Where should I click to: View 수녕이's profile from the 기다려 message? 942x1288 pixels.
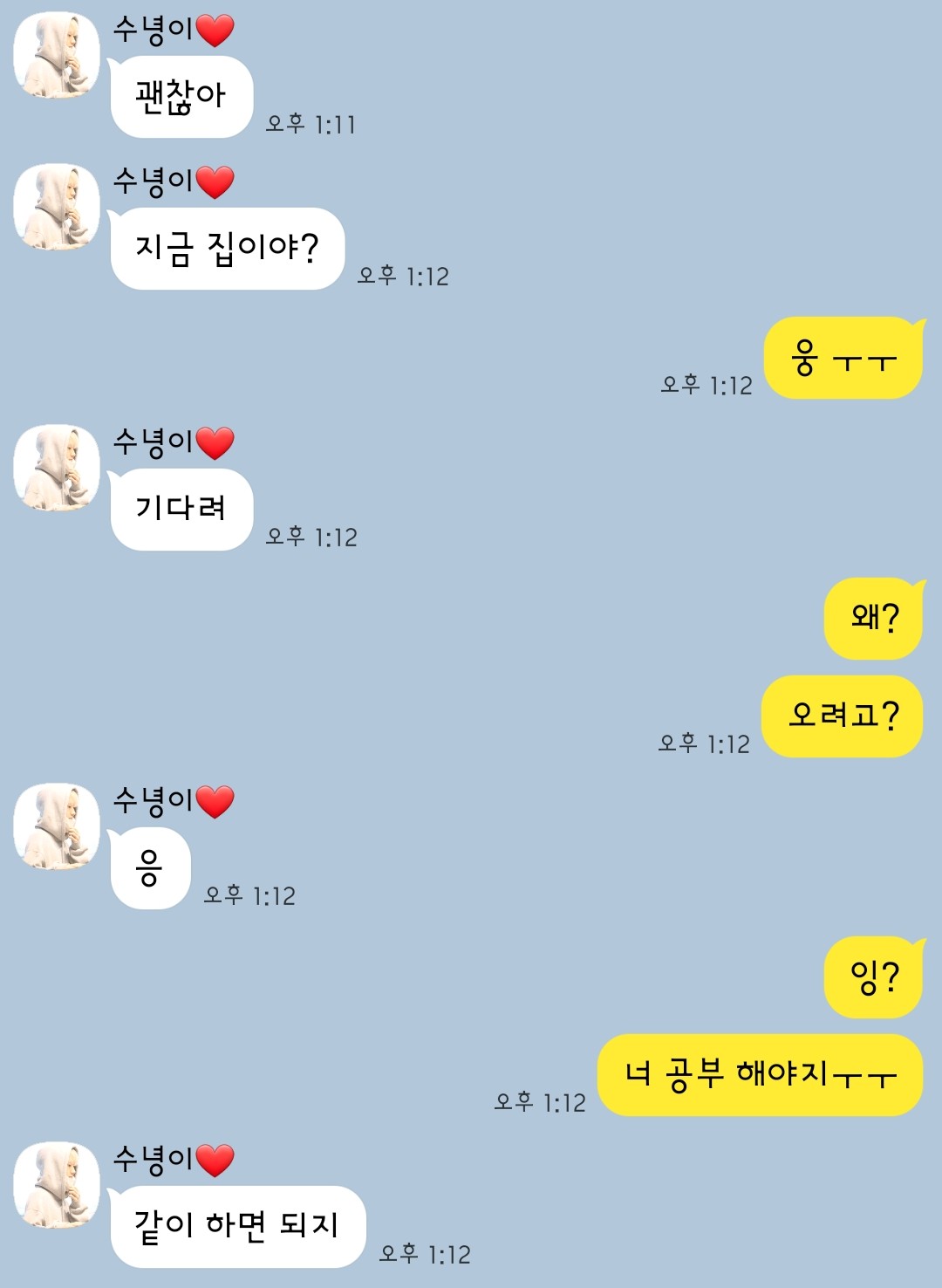(x=56, y=468)
